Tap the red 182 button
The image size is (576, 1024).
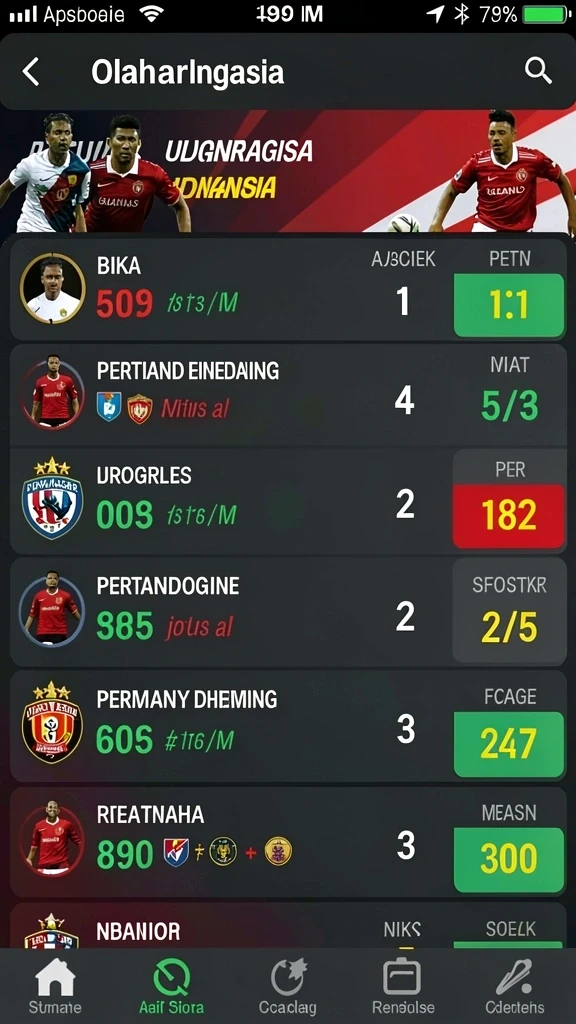[x=509, y=516]
